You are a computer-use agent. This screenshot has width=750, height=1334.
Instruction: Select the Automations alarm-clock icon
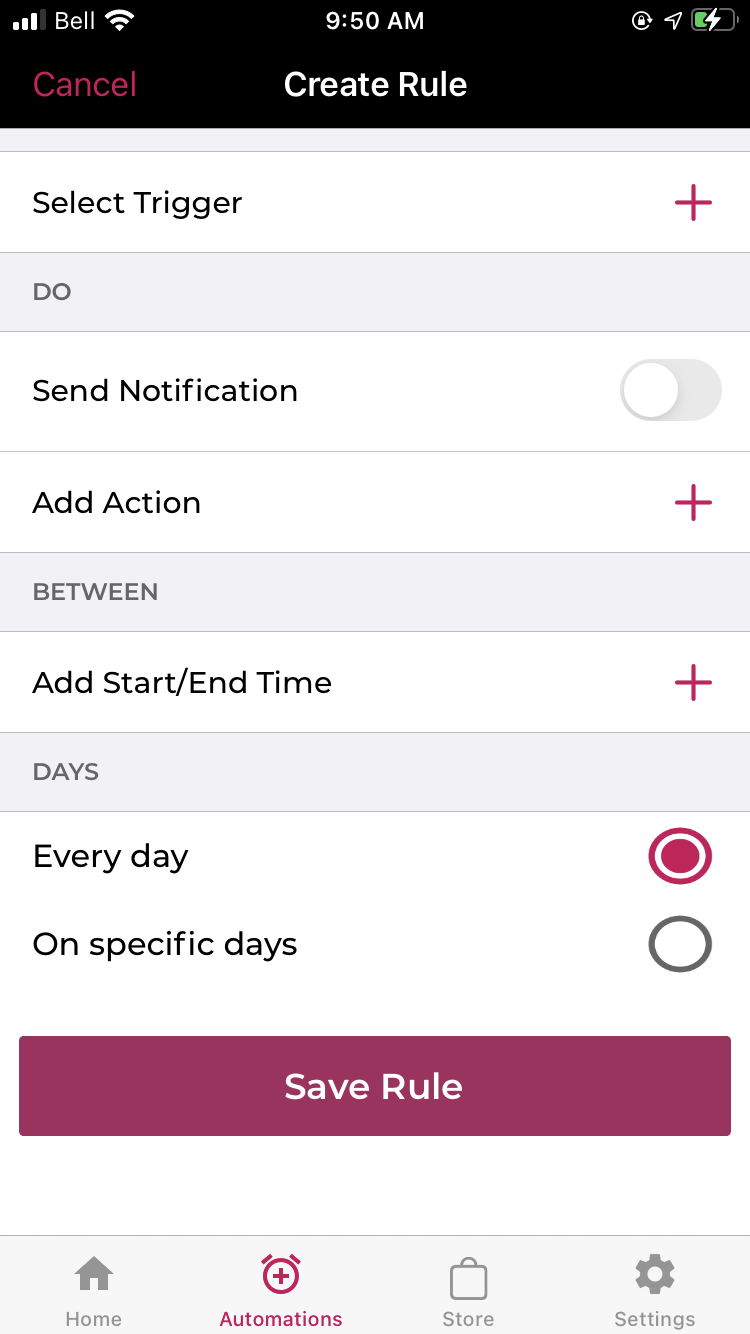tap(280, 1274)
